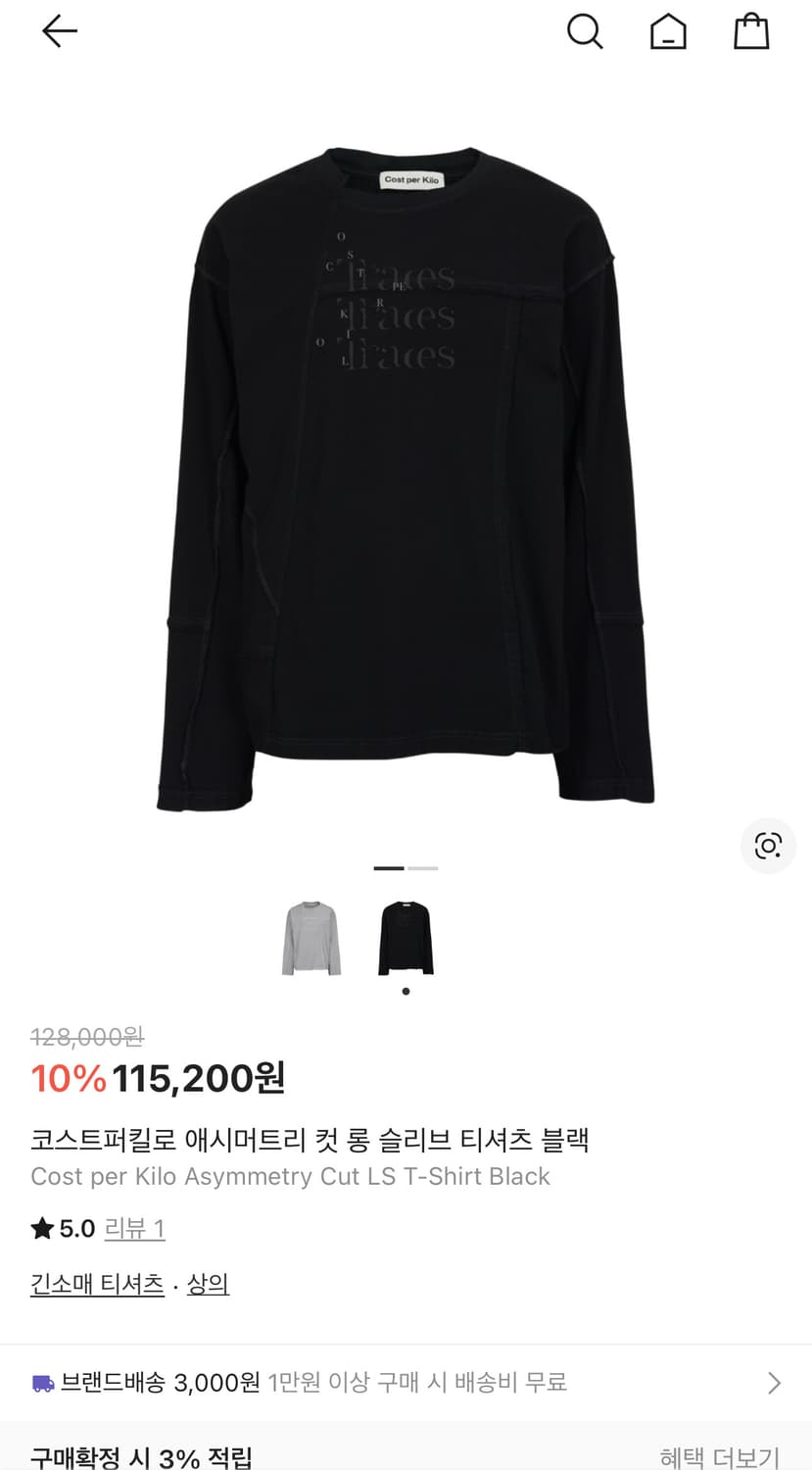
Task: Tap the star rating icon
Action: pos(40,1228)
